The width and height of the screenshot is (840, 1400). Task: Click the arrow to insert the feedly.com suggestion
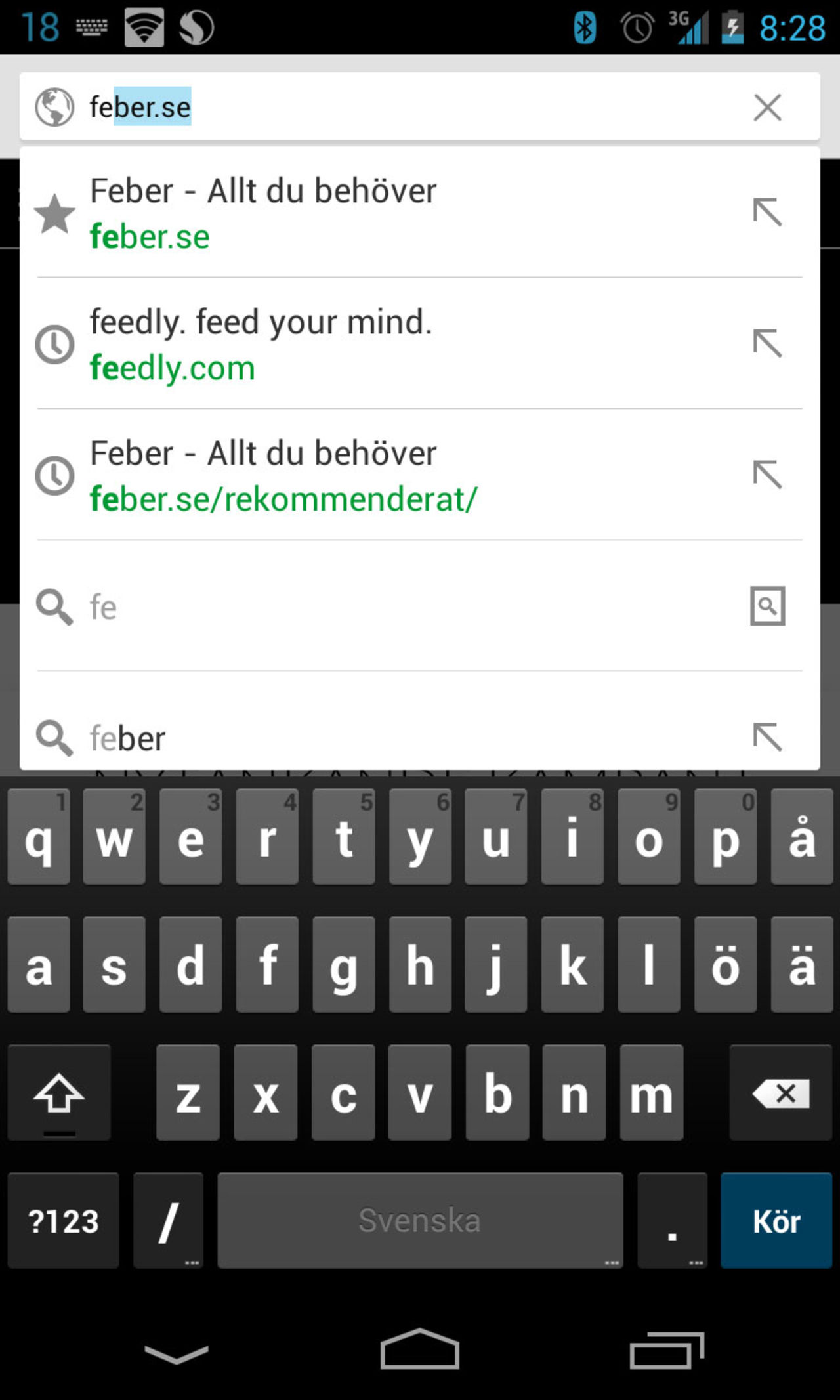point(768,344)
